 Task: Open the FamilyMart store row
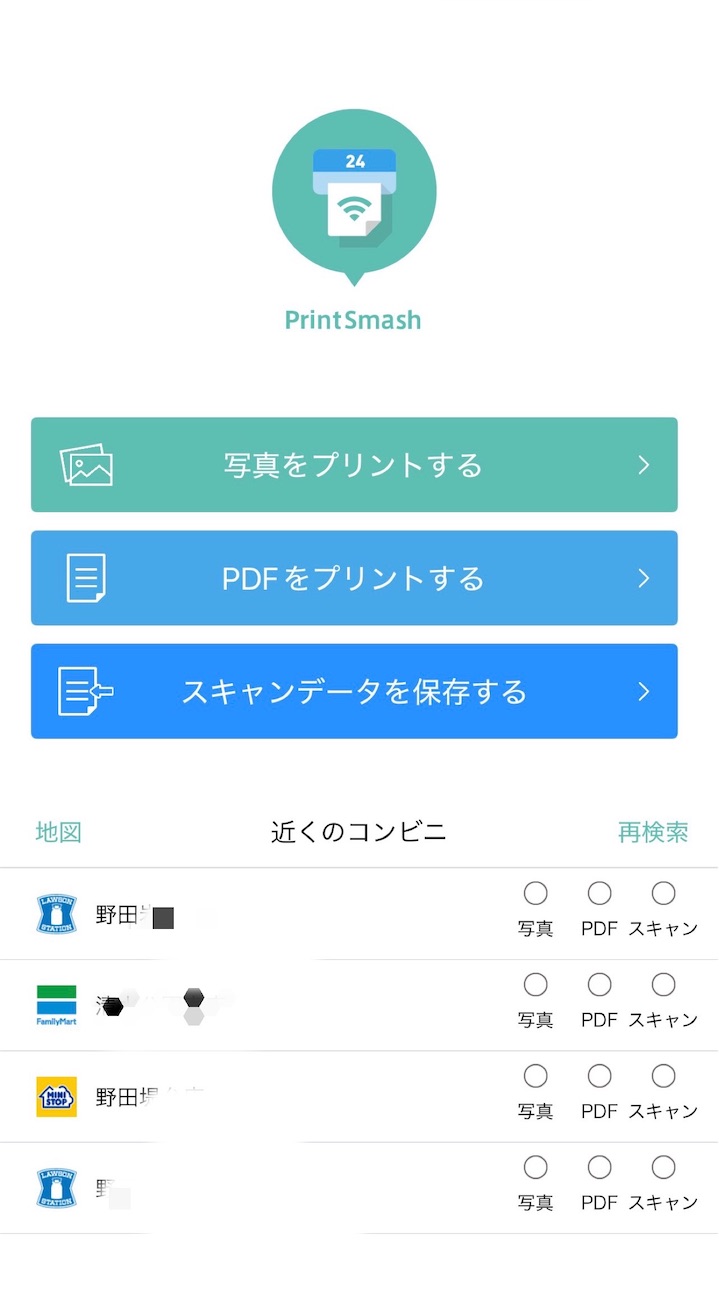point(359,1005)
